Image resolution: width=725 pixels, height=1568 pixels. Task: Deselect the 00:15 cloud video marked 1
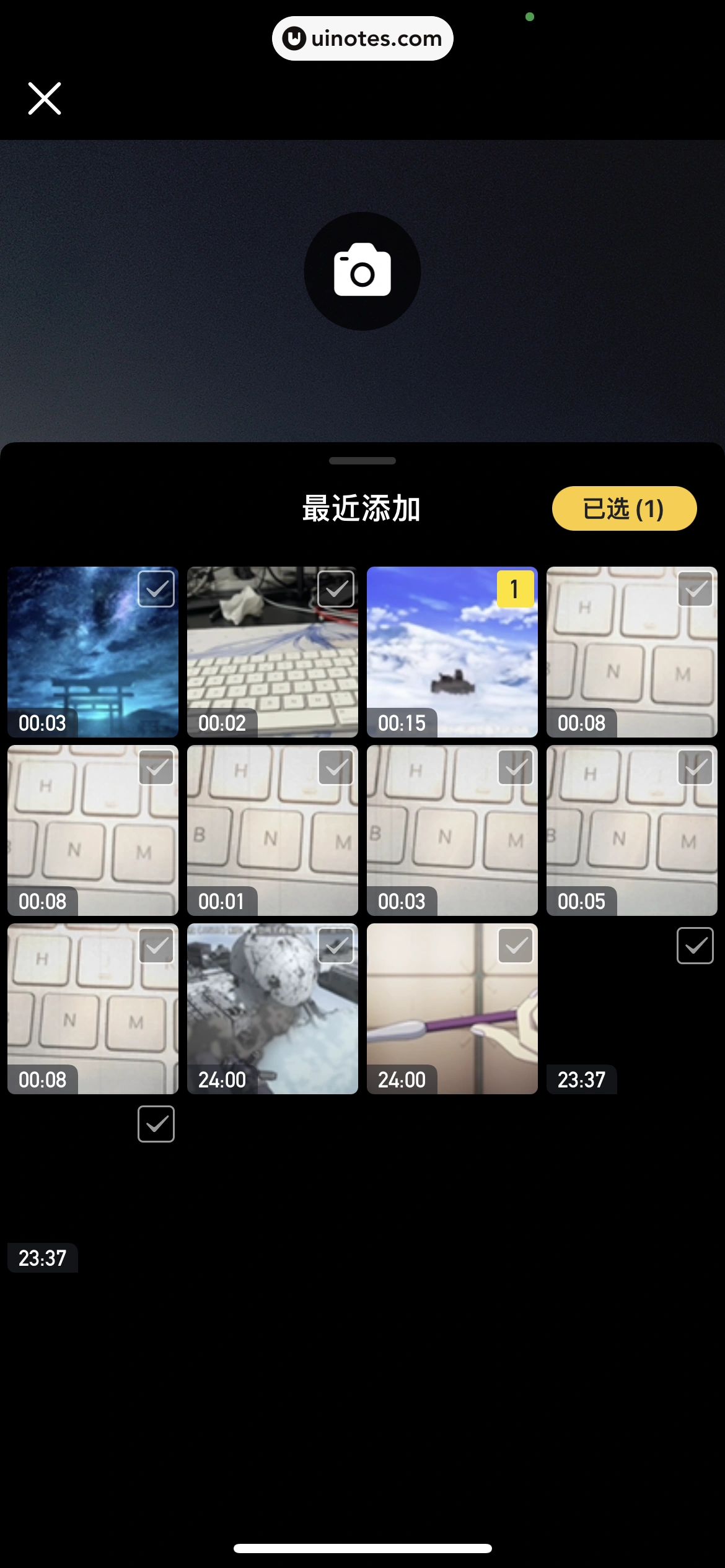(515, 589)
